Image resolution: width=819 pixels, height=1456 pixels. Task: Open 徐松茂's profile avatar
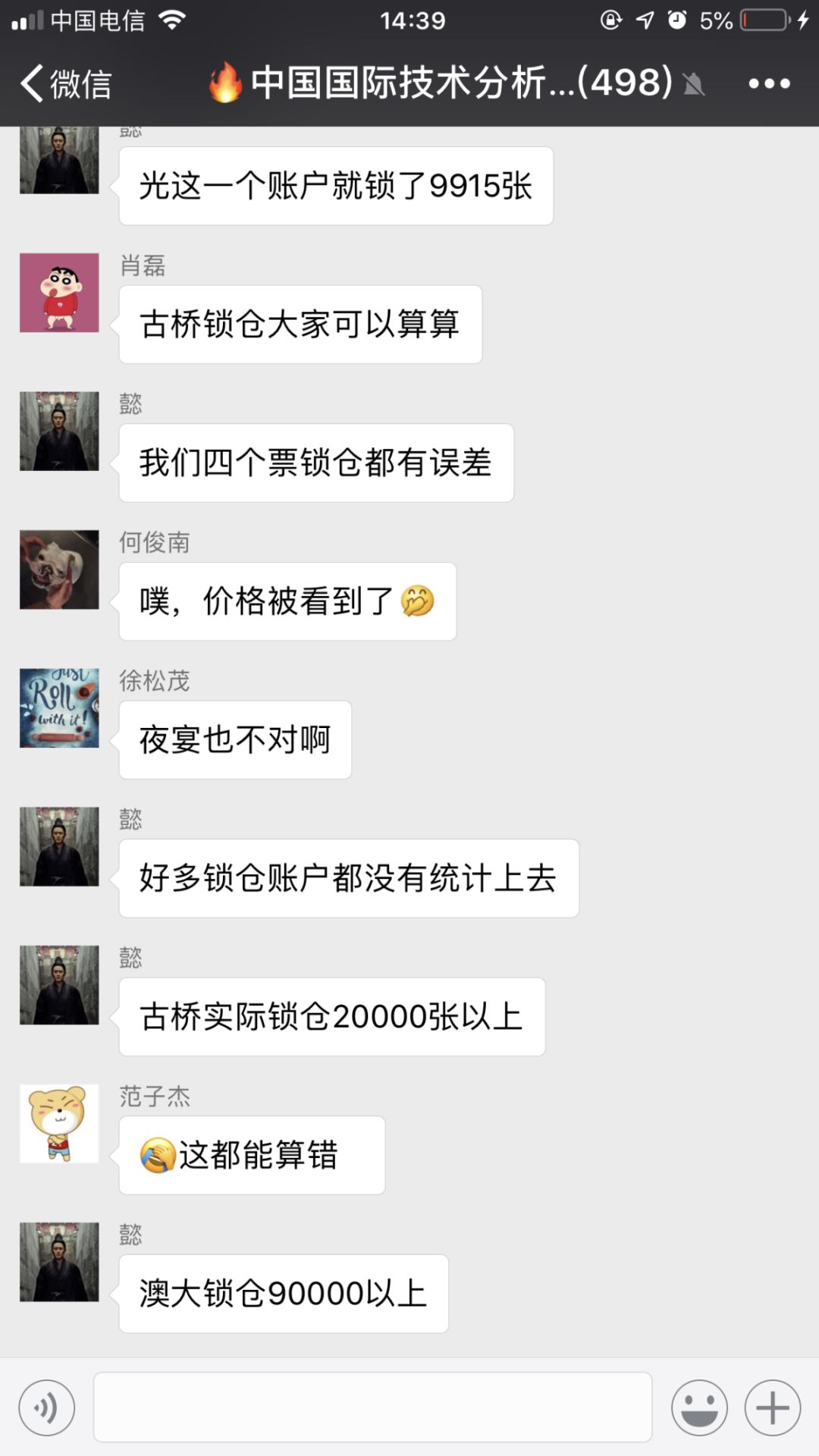59,708
